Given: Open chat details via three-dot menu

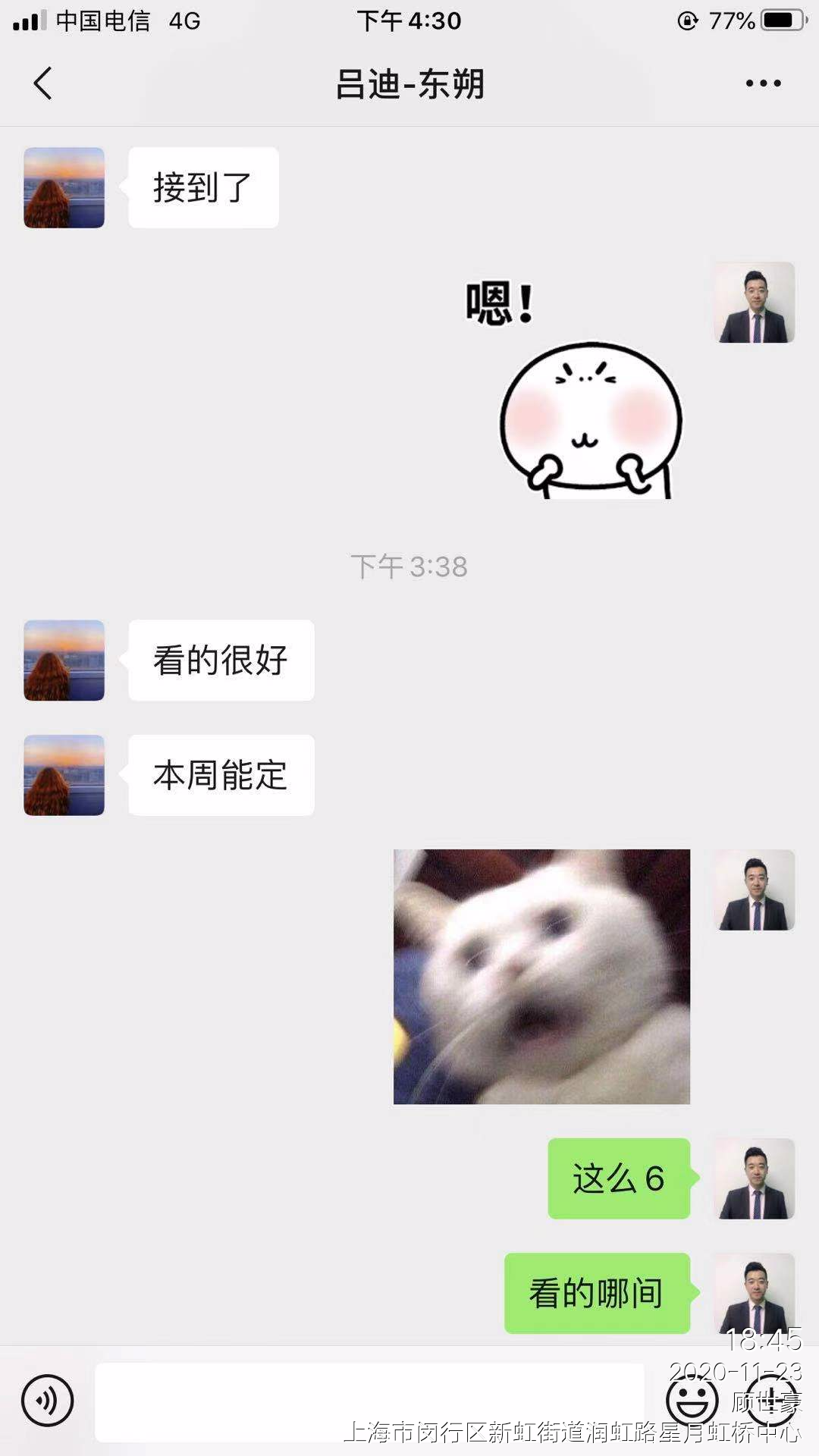Looking at the screenshot, I should click(x=763, y=83).
